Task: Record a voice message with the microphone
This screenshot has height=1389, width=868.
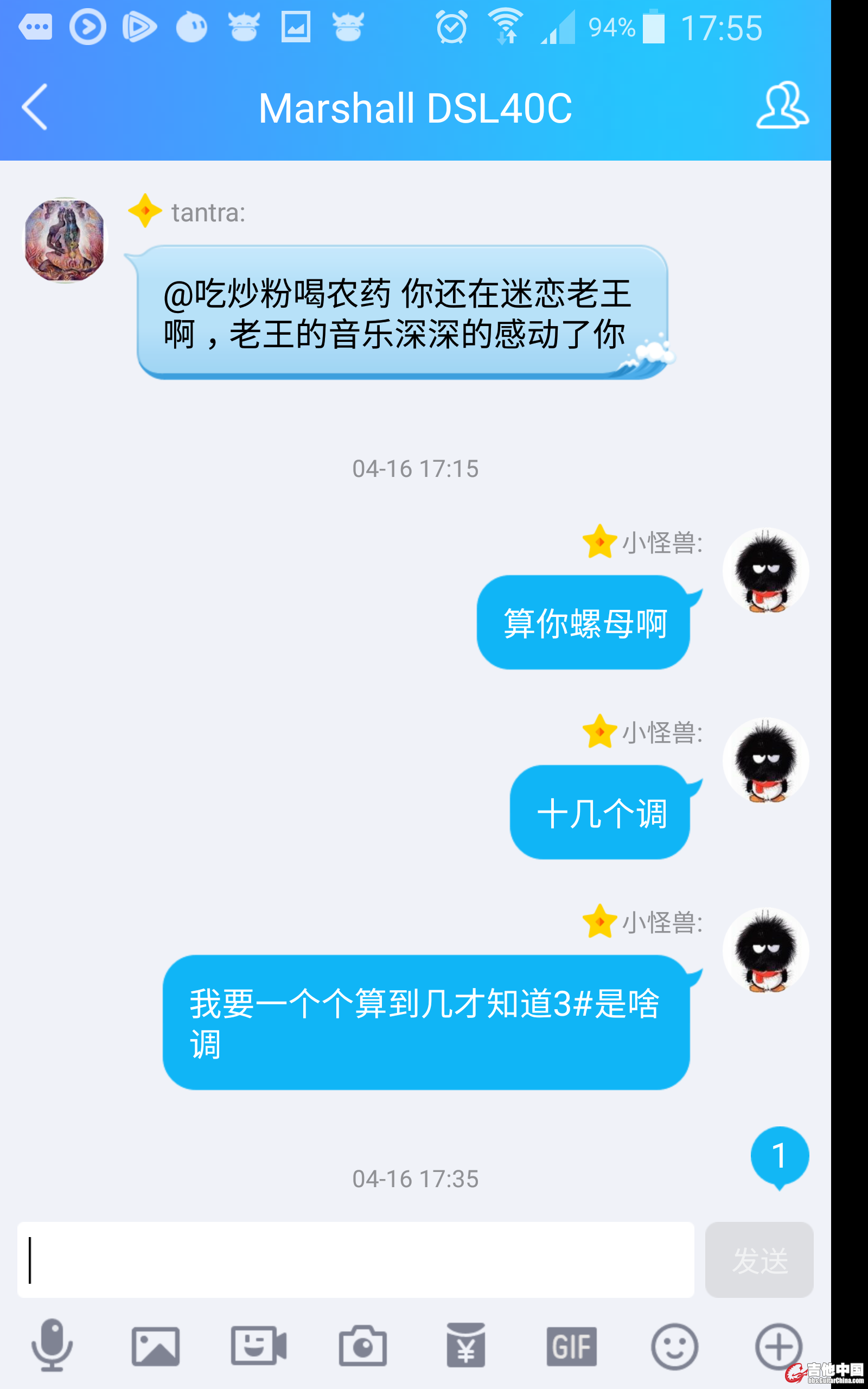Action: point(52,1345)
